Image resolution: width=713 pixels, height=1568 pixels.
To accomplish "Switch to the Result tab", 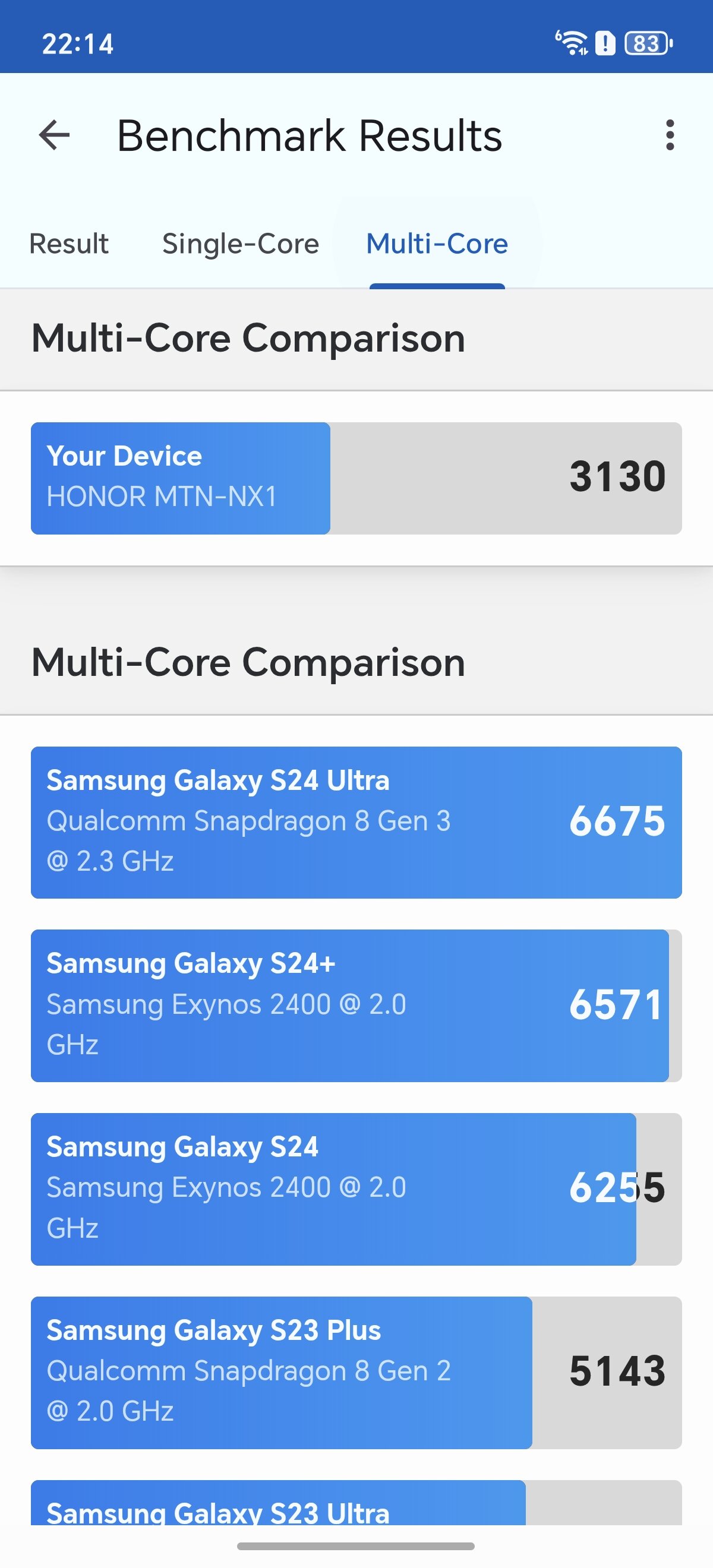I will (x=69, y=244).
